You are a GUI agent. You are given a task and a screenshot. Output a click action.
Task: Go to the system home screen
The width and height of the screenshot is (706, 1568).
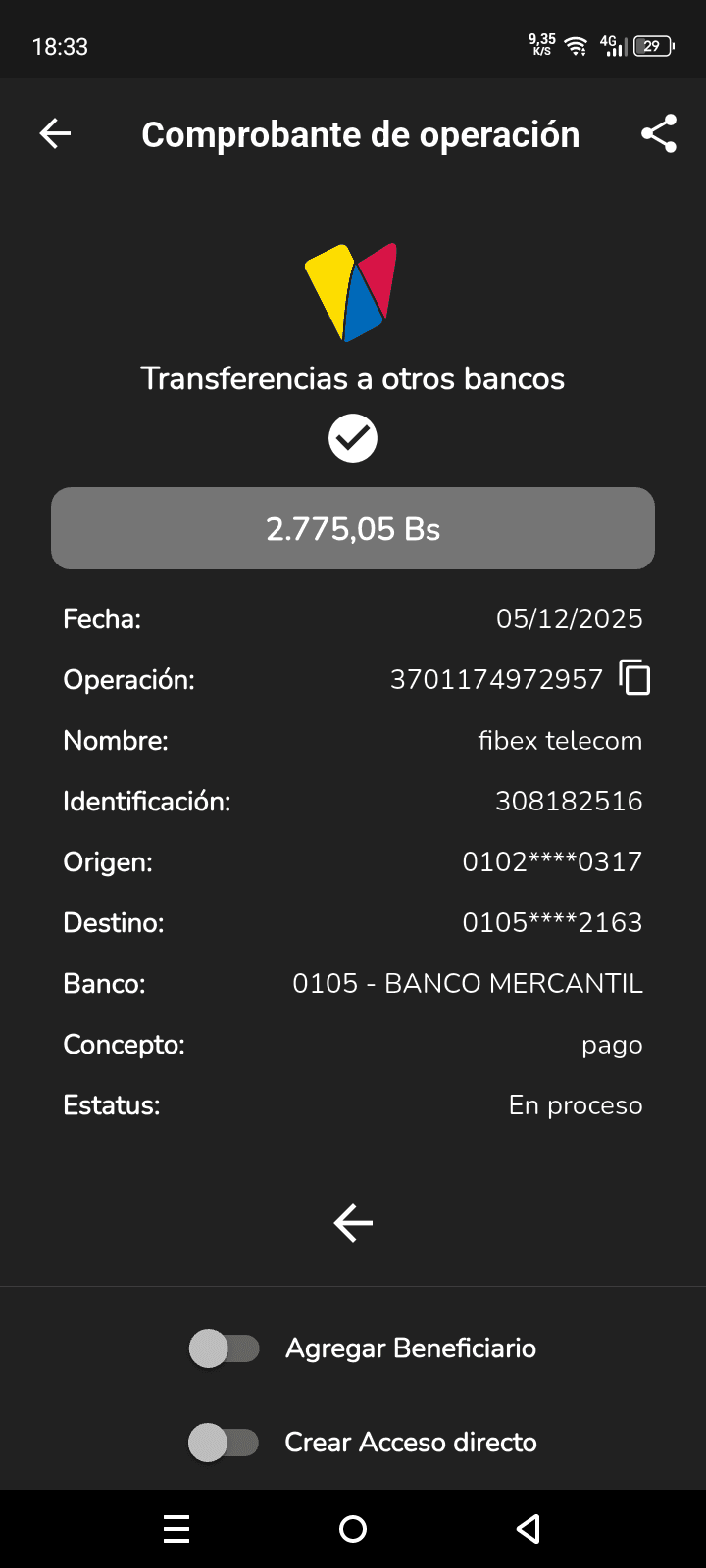point(353,1529)
